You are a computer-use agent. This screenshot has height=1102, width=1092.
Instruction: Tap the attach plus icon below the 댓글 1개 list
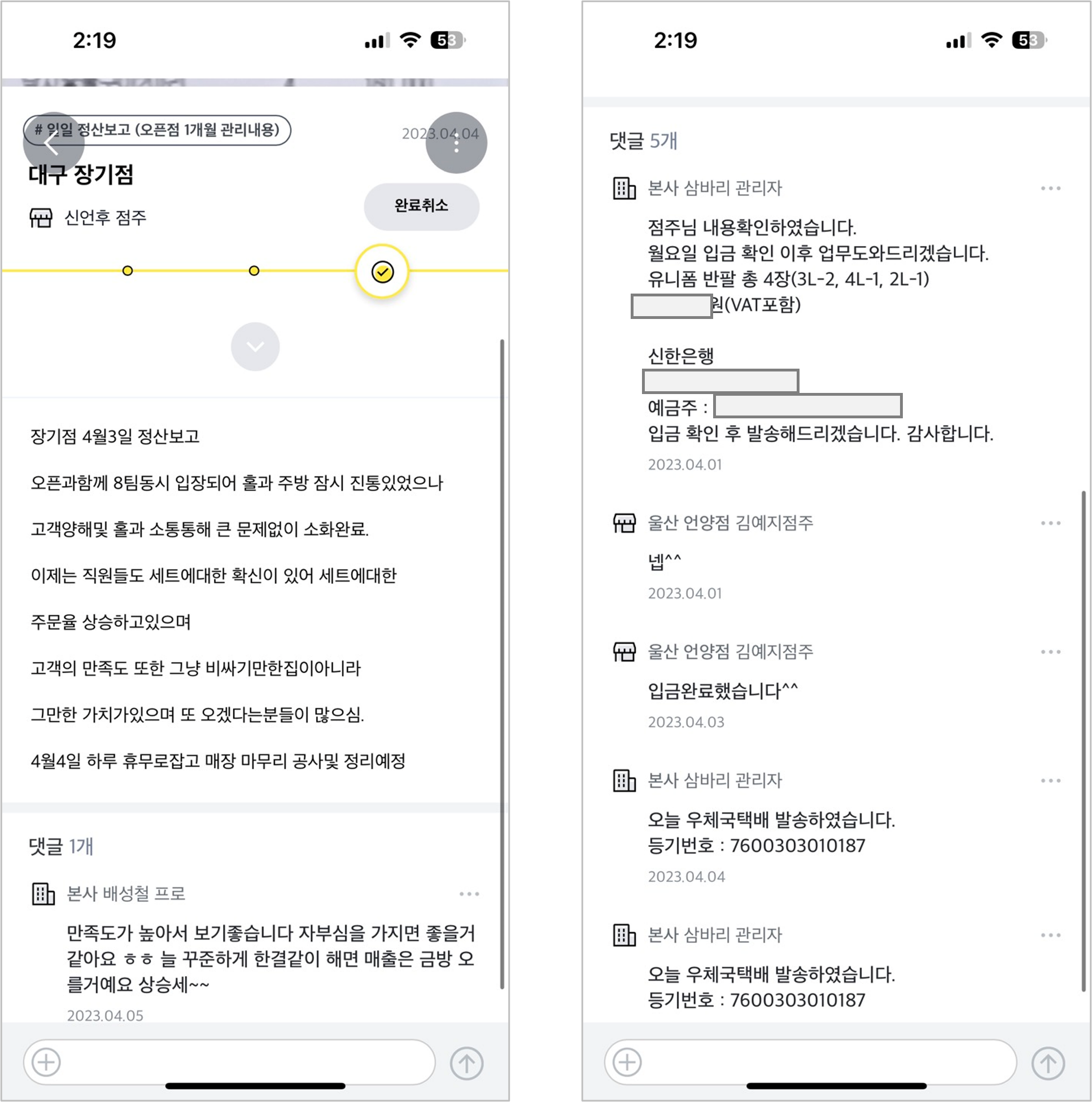point(46,1062)
